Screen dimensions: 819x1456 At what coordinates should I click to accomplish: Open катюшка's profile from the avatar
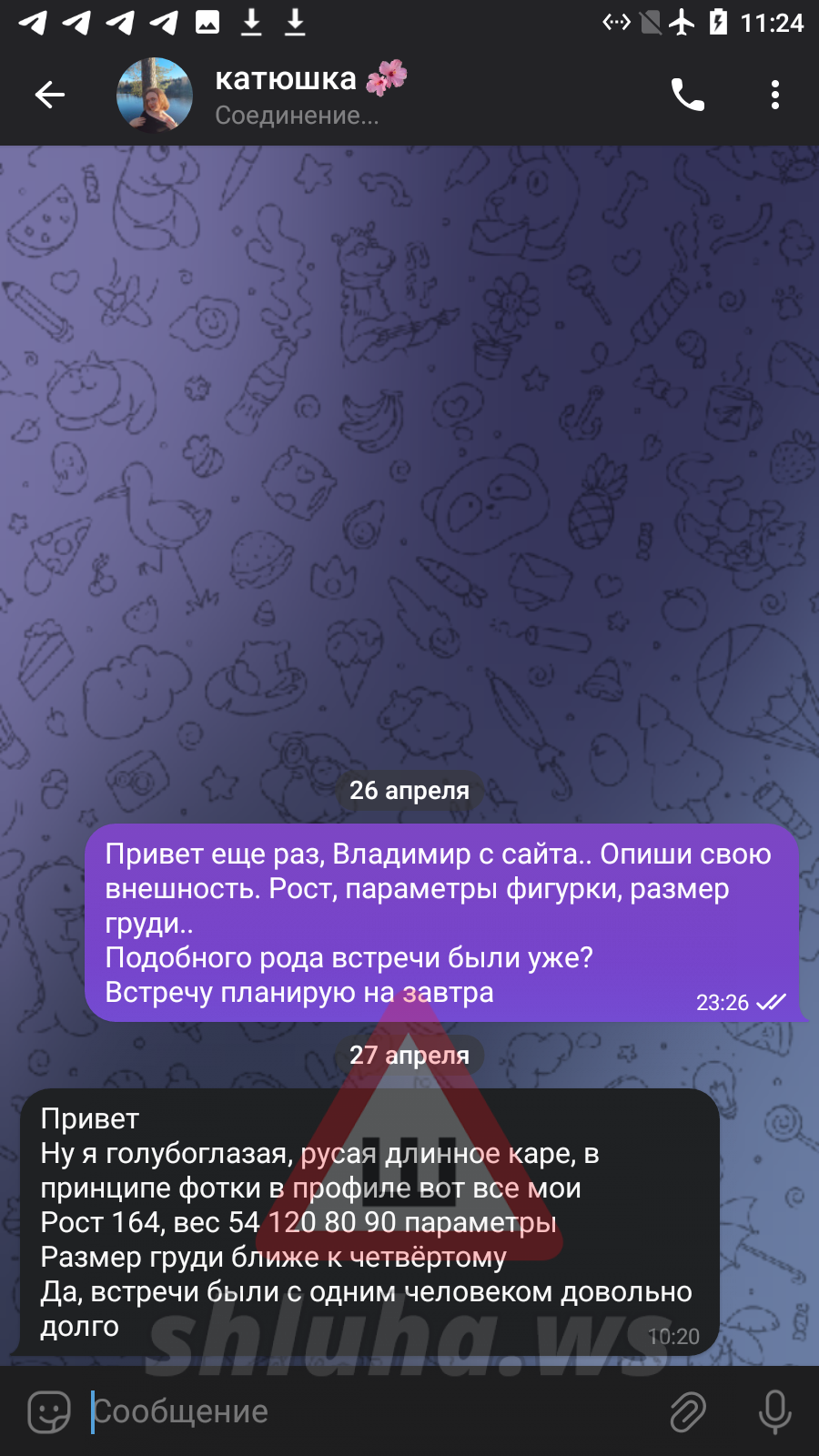point(155,95)
